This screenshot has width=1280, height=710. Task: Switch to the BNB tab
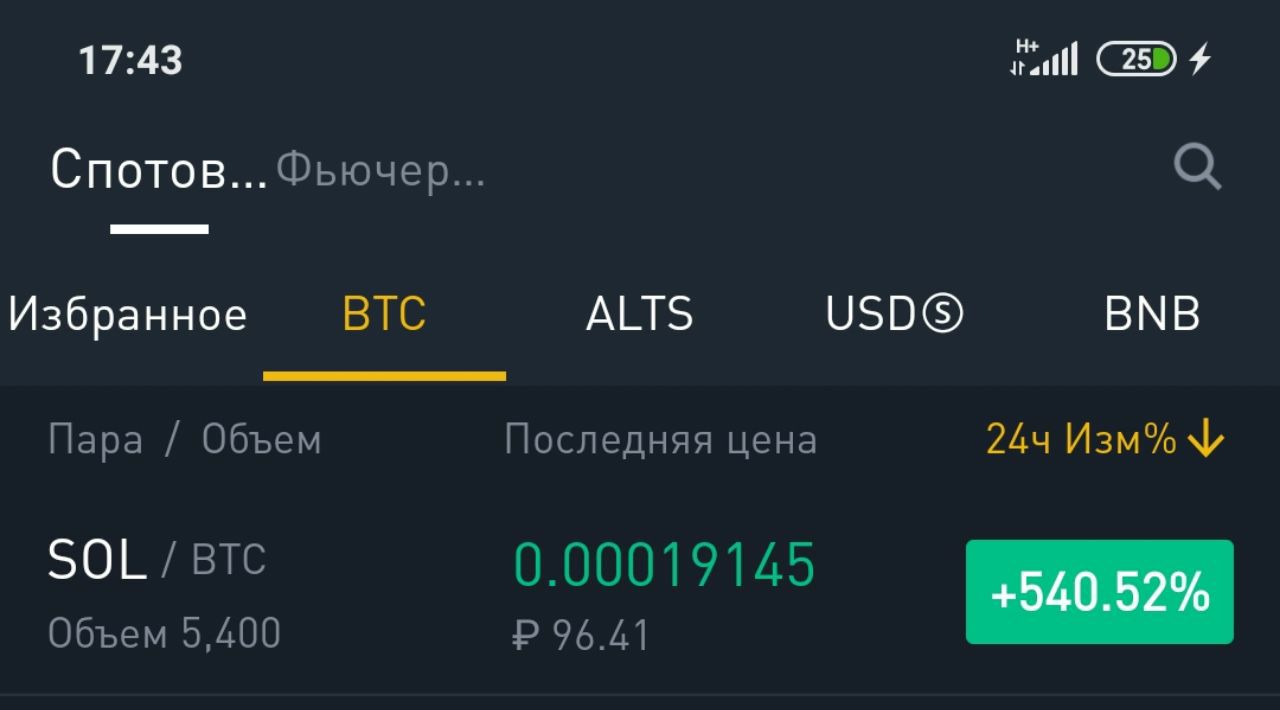(x=1151, y=315)
